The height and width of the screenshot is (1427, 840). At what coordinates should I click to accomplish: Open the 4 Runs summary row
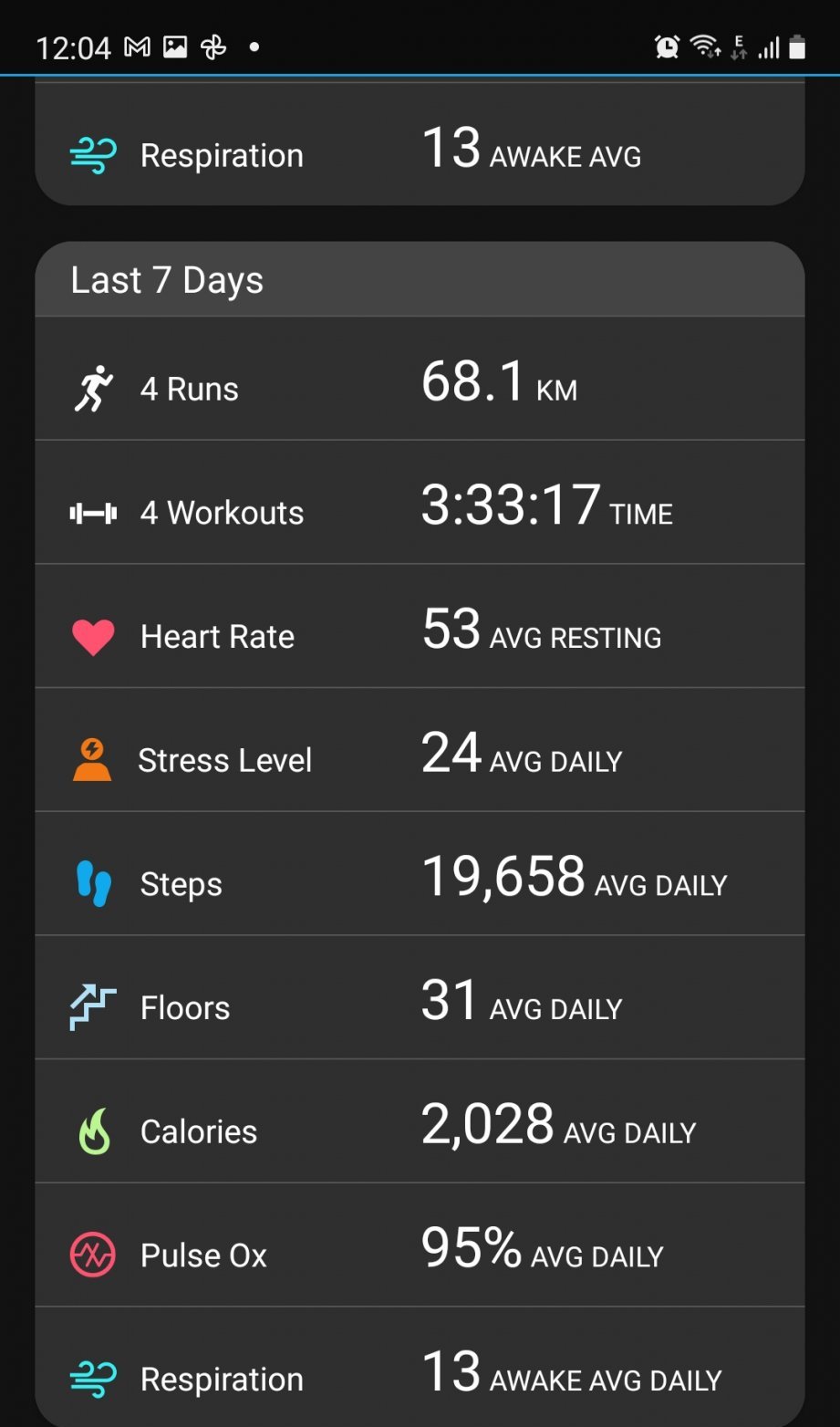tap(420, 379)
